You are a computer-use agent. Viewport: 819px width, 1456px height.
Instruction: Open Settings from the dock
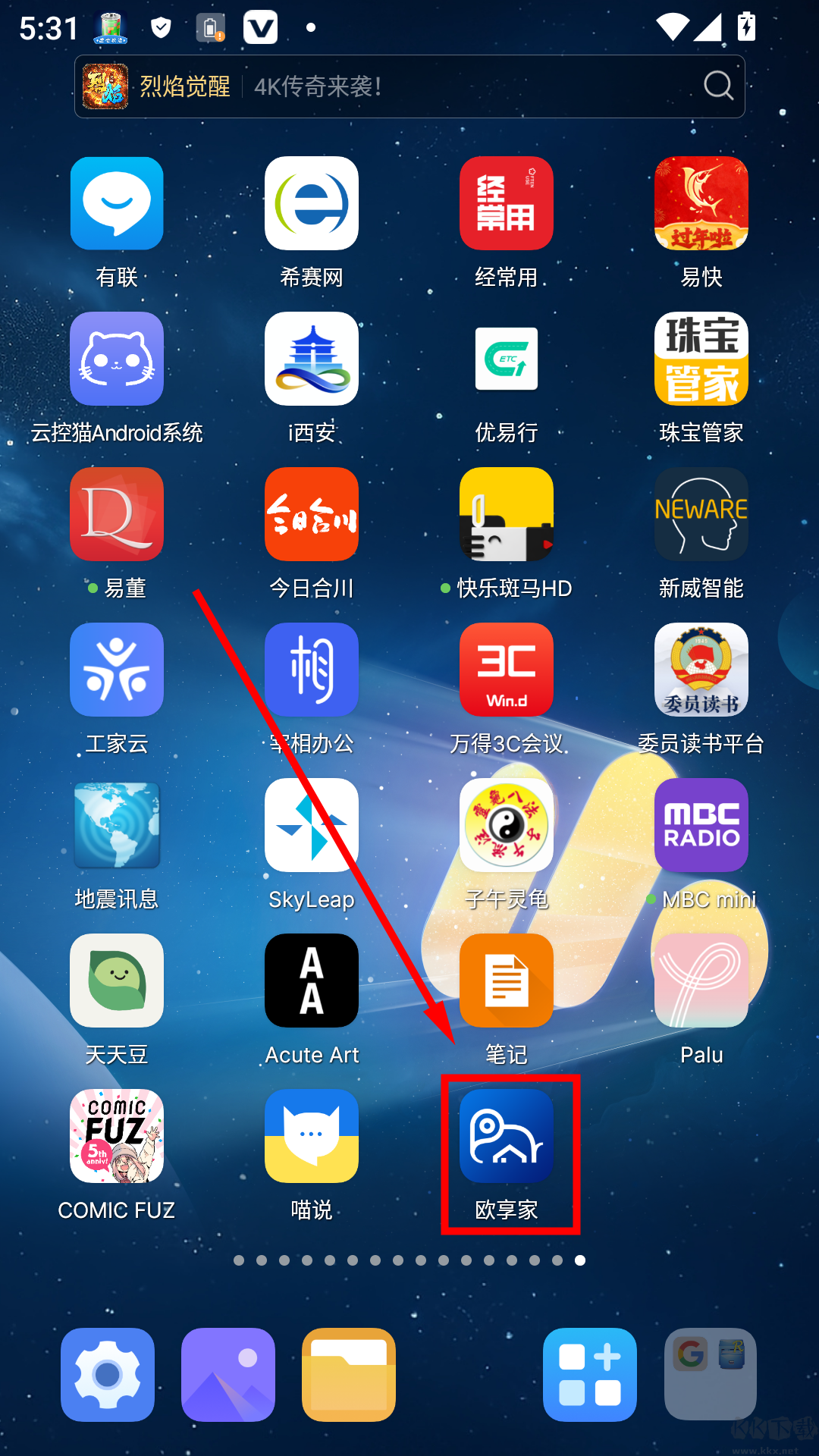pos(108,1374)
